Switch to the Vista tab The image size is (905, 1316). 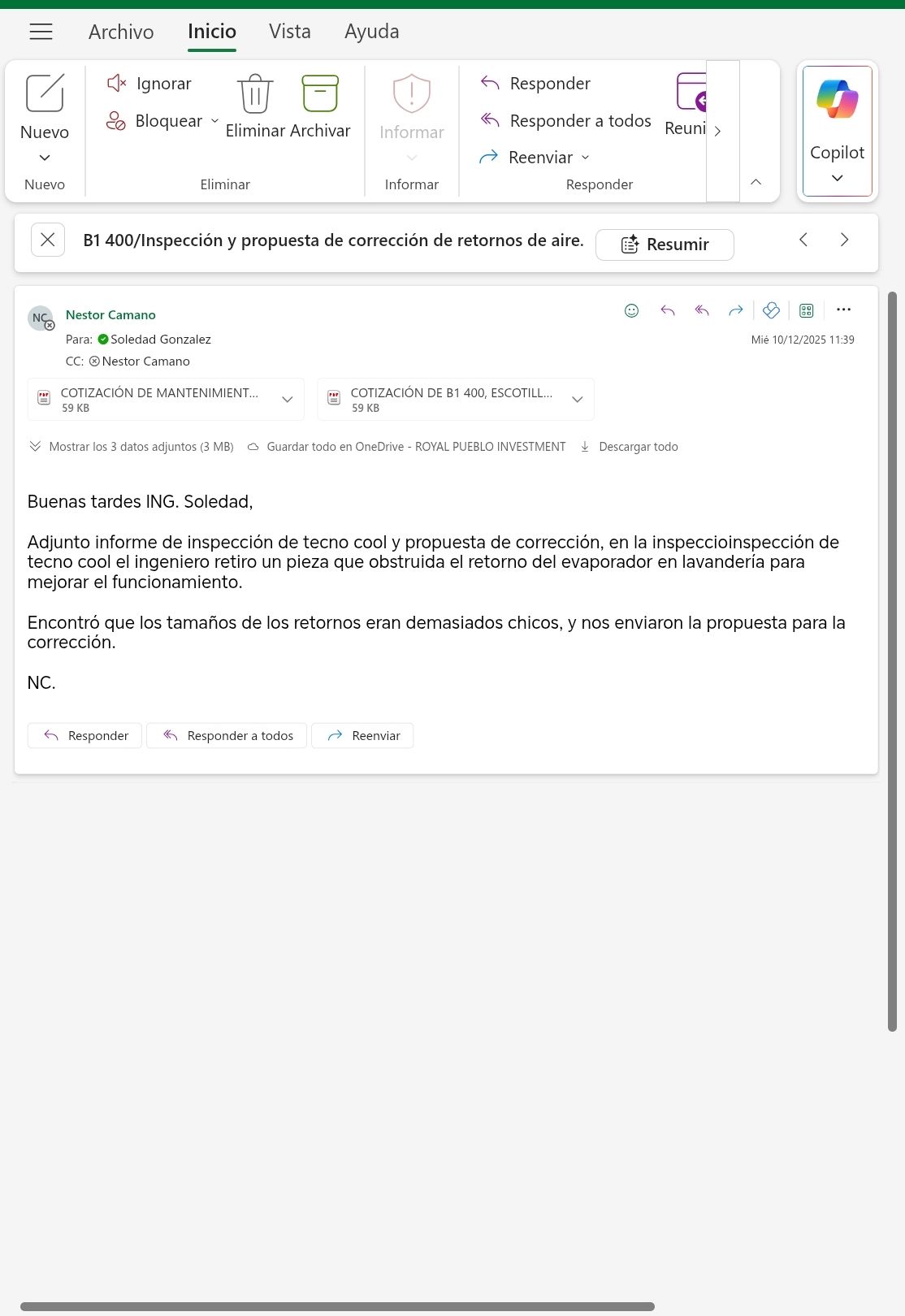point(289,32)
